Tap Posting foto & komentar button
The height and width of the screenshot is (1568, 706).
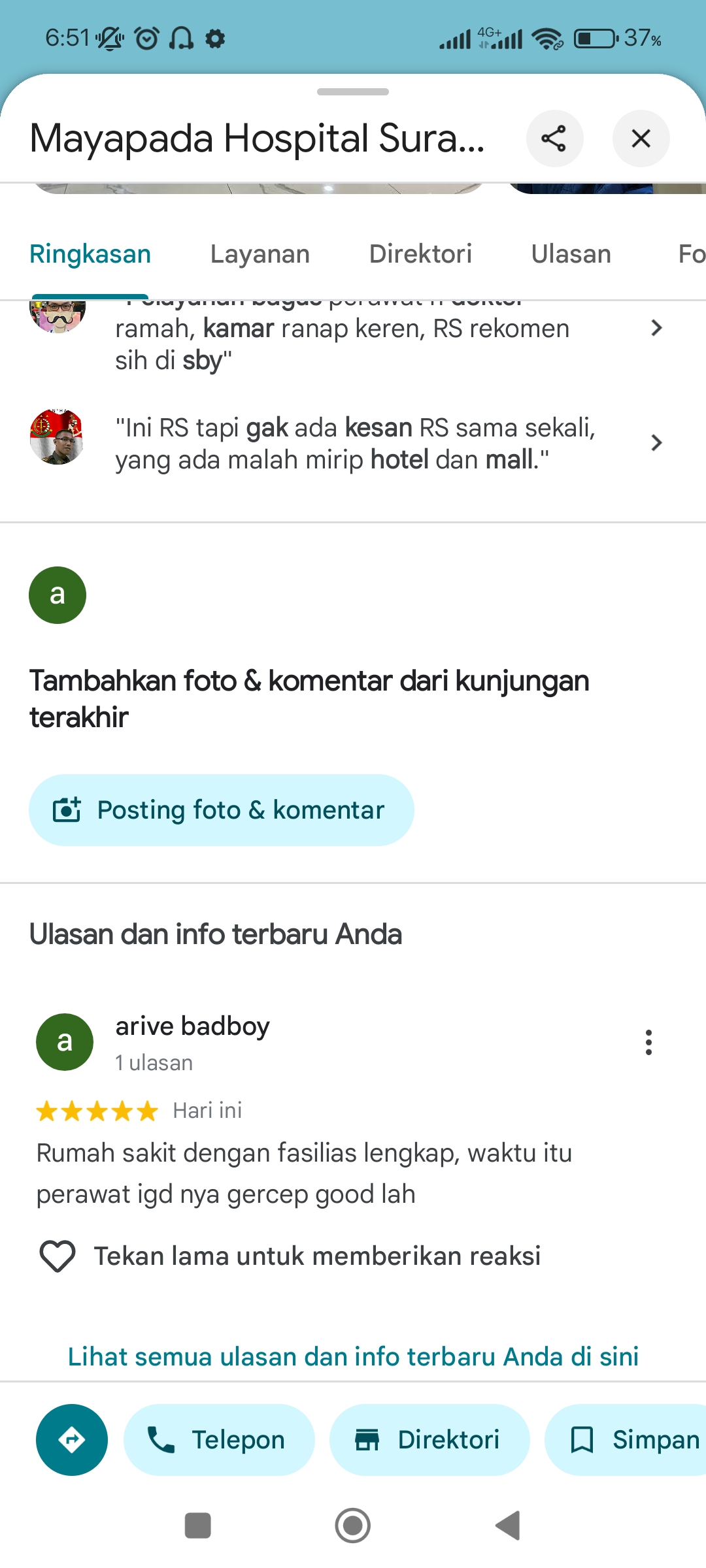[x=222, y=810]
